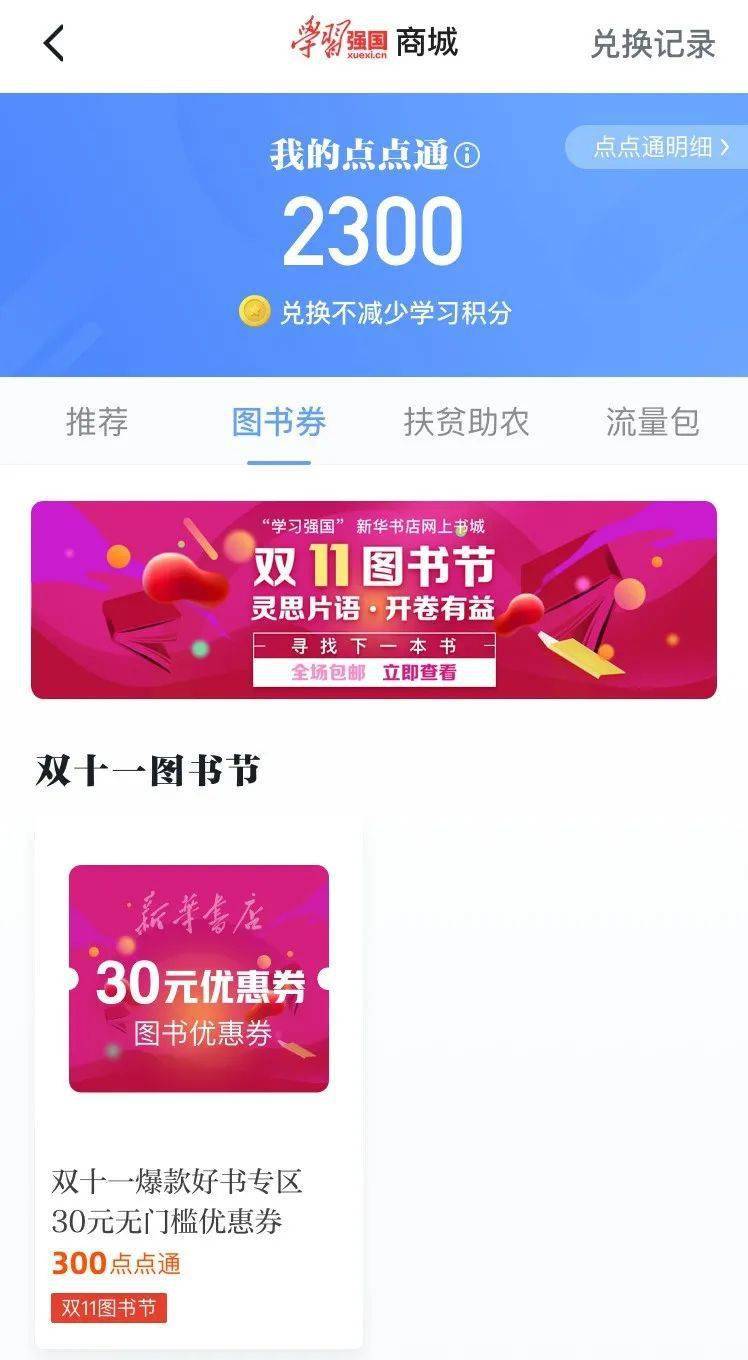
Task: Switch to the 推荐 tab
Action: coord(97,422)
